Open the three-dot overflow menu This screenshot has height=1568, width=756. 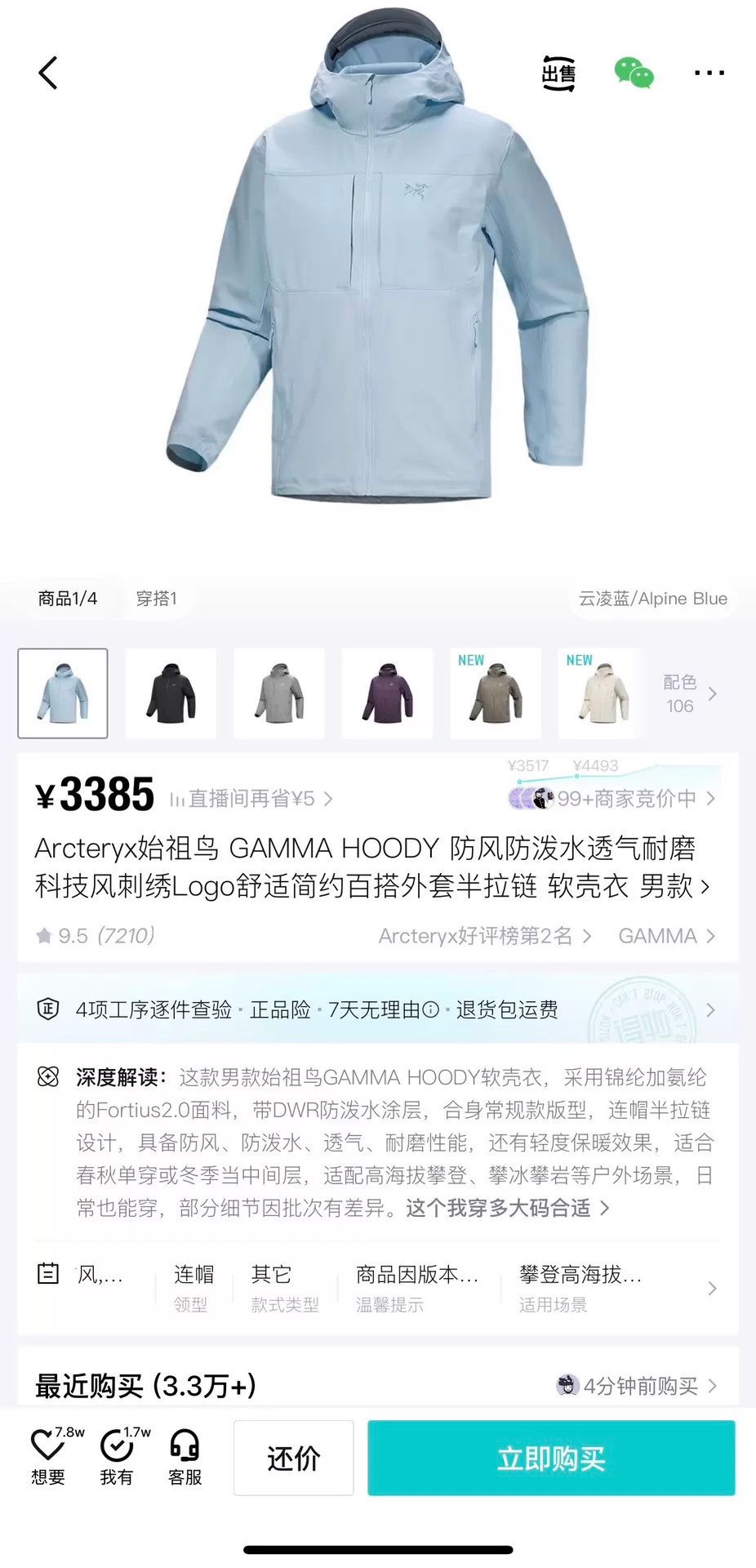point(709,73)
